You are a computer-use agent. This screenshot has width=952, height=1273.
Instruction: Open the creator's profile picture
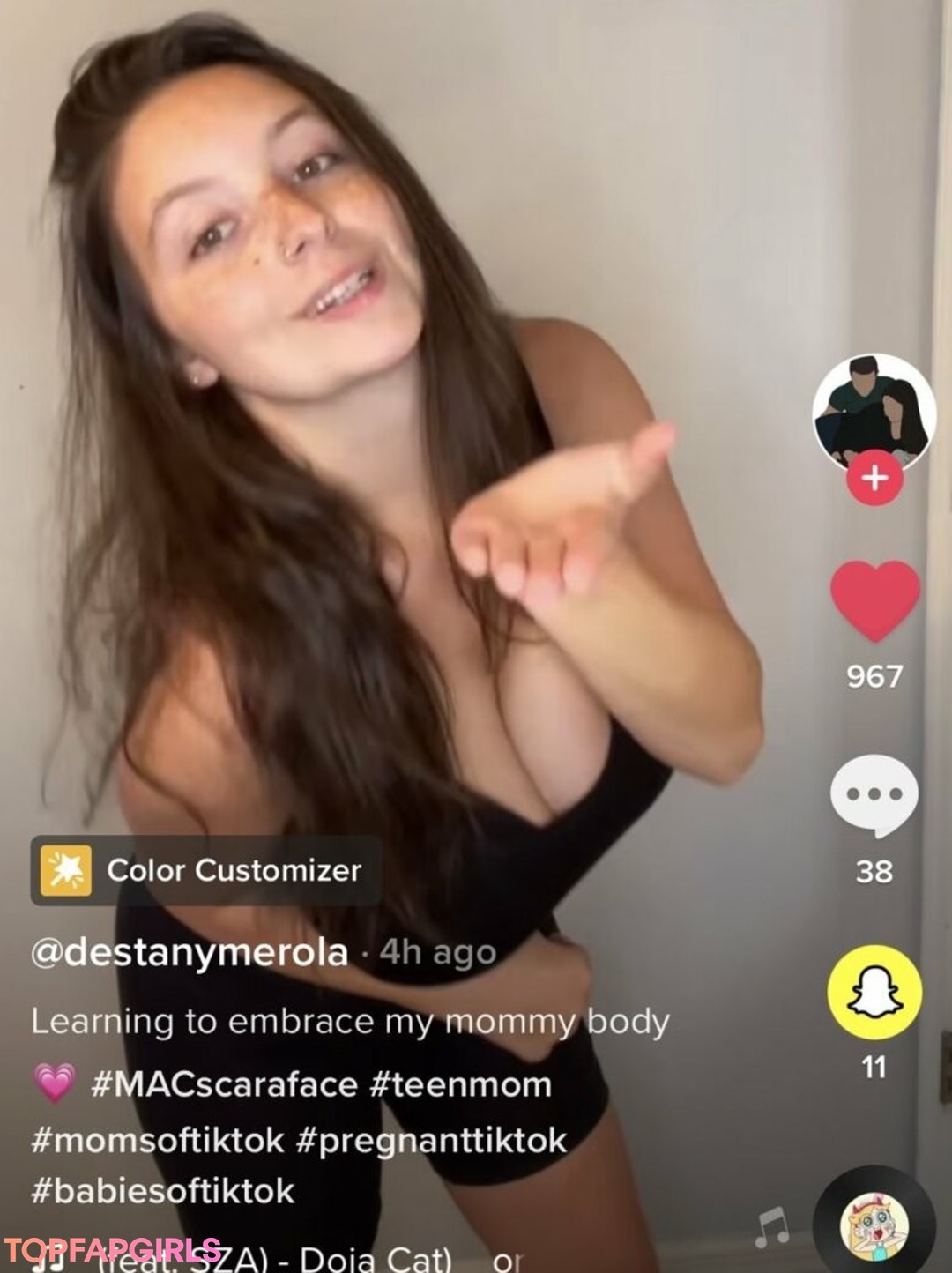[873, 411]
